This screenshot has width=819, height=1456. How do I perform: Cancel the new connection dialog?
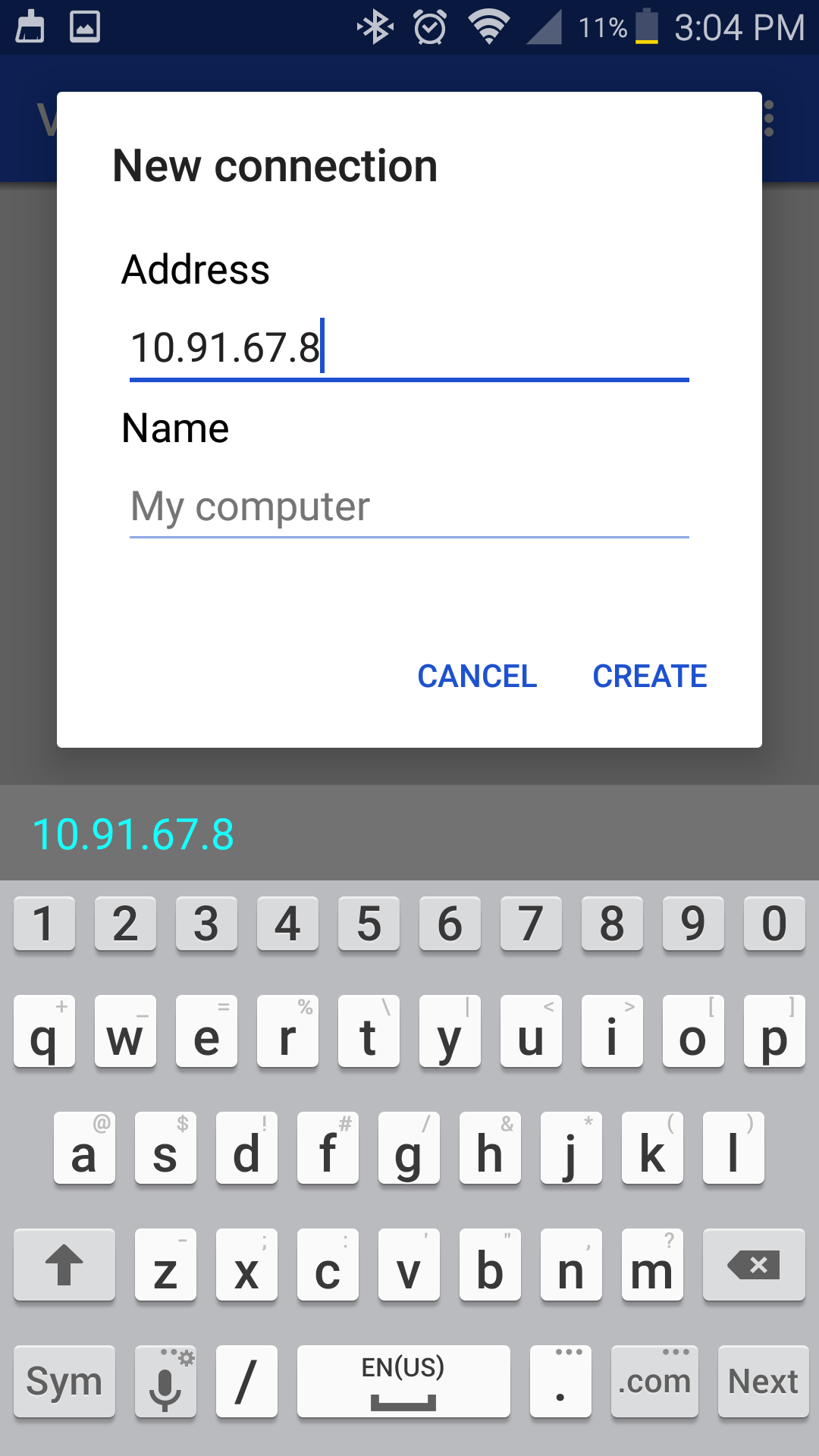point(477,676)
